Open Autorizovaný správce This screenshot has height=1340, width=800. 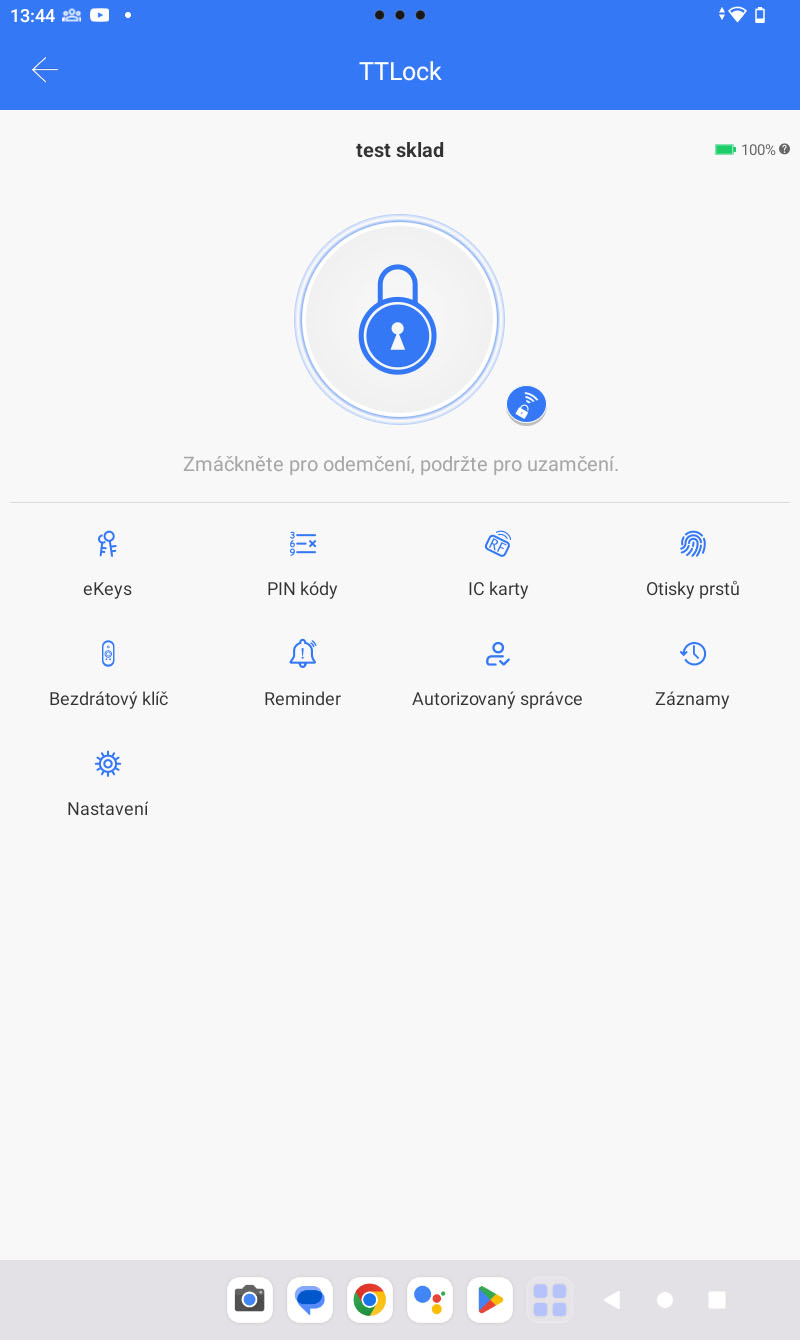pos(497,674)
